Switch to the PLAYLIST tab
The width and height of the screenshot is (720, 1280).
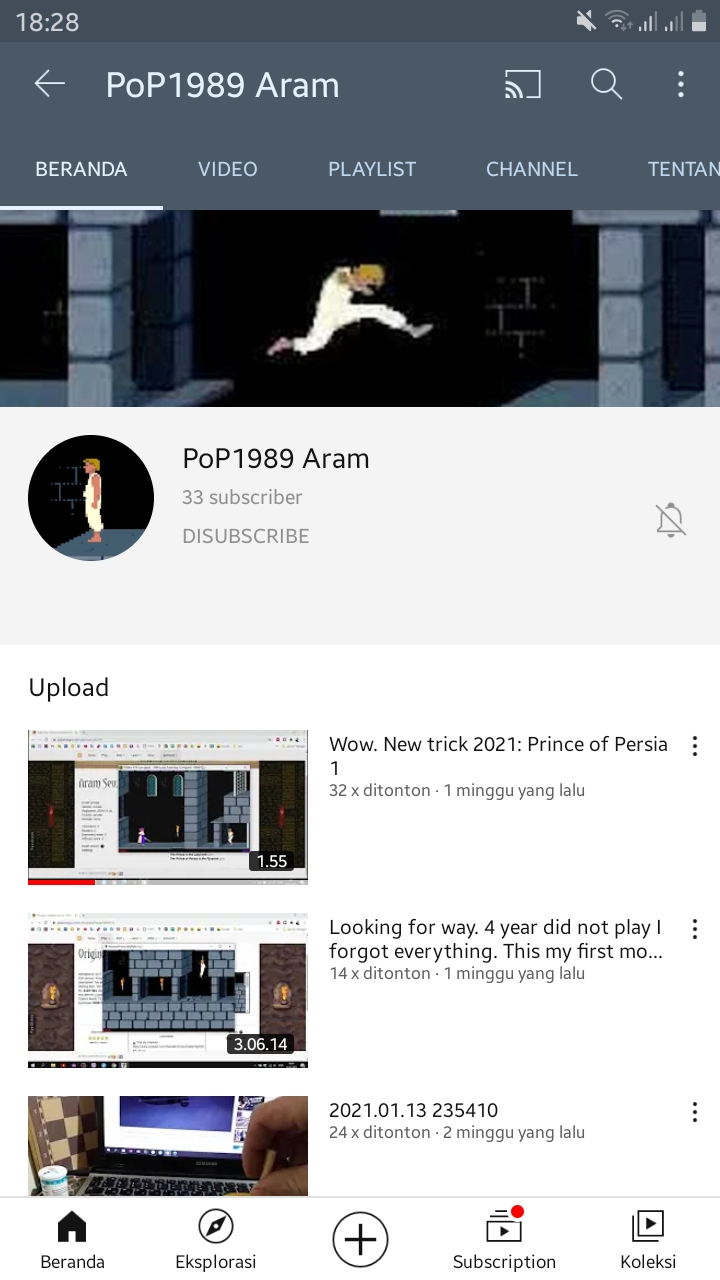[x=372, y=169]
